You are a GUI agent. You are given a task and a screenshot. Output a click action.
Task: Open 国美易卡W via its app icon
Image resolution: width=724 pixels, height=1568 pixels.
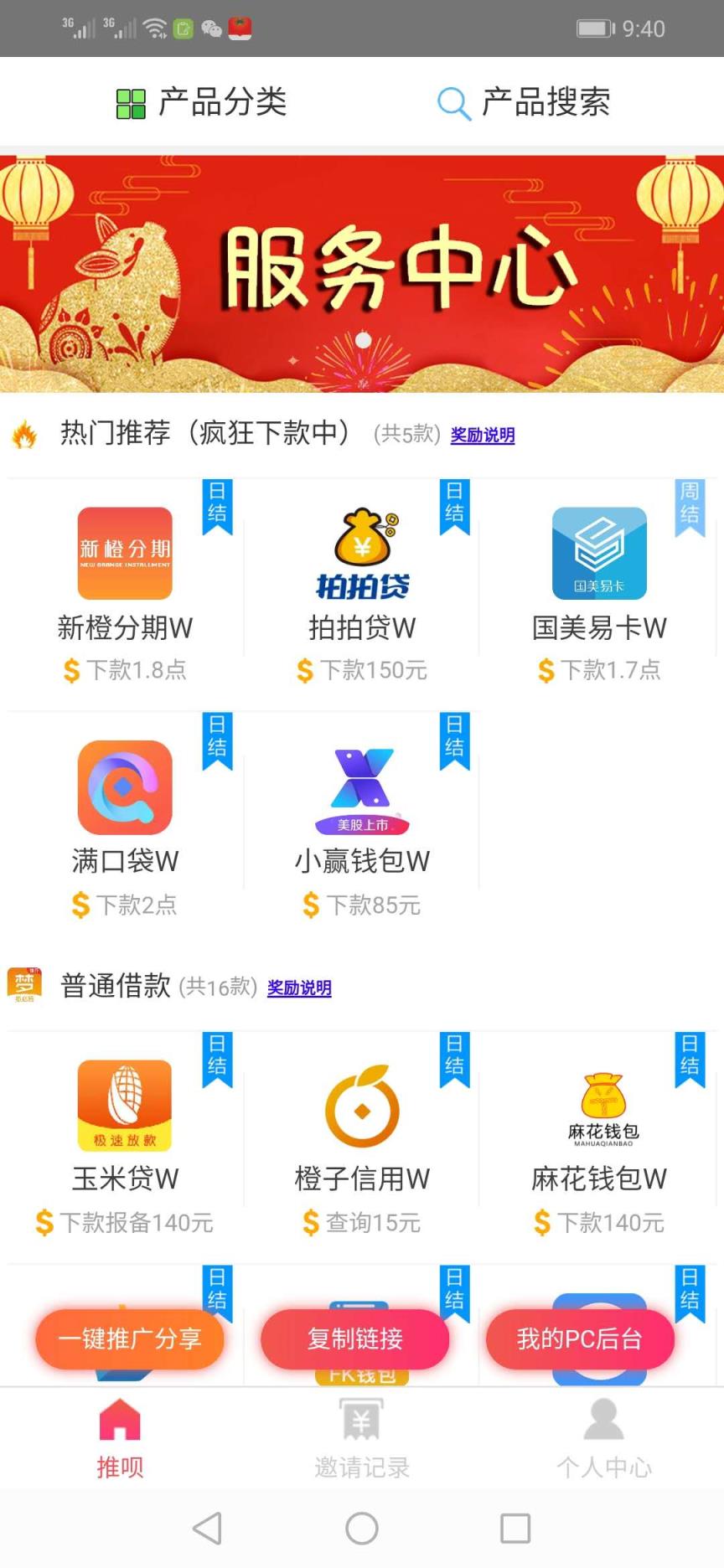[x=598, y=553]
